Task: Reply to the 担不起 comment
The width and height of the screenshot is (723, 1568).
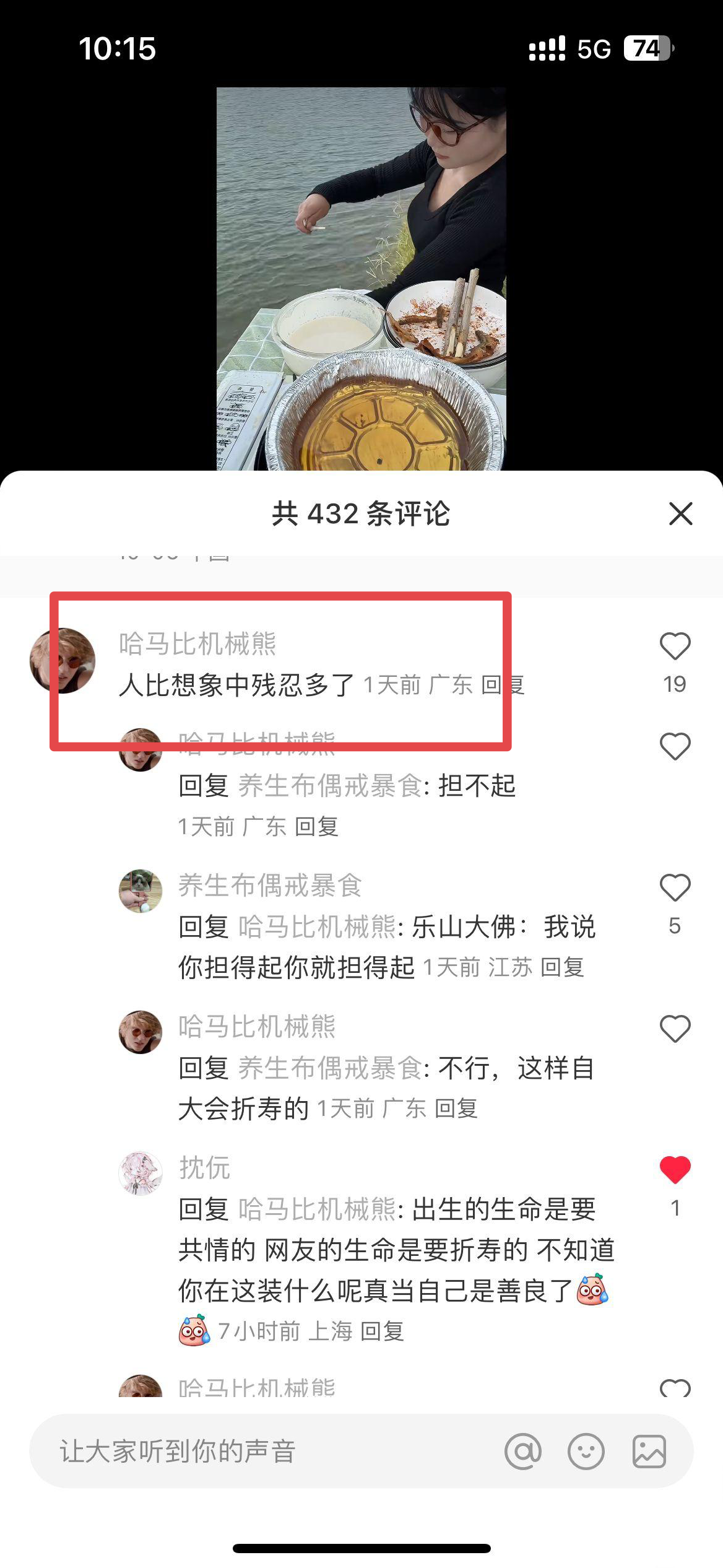Action: click(x=316, y=827)
